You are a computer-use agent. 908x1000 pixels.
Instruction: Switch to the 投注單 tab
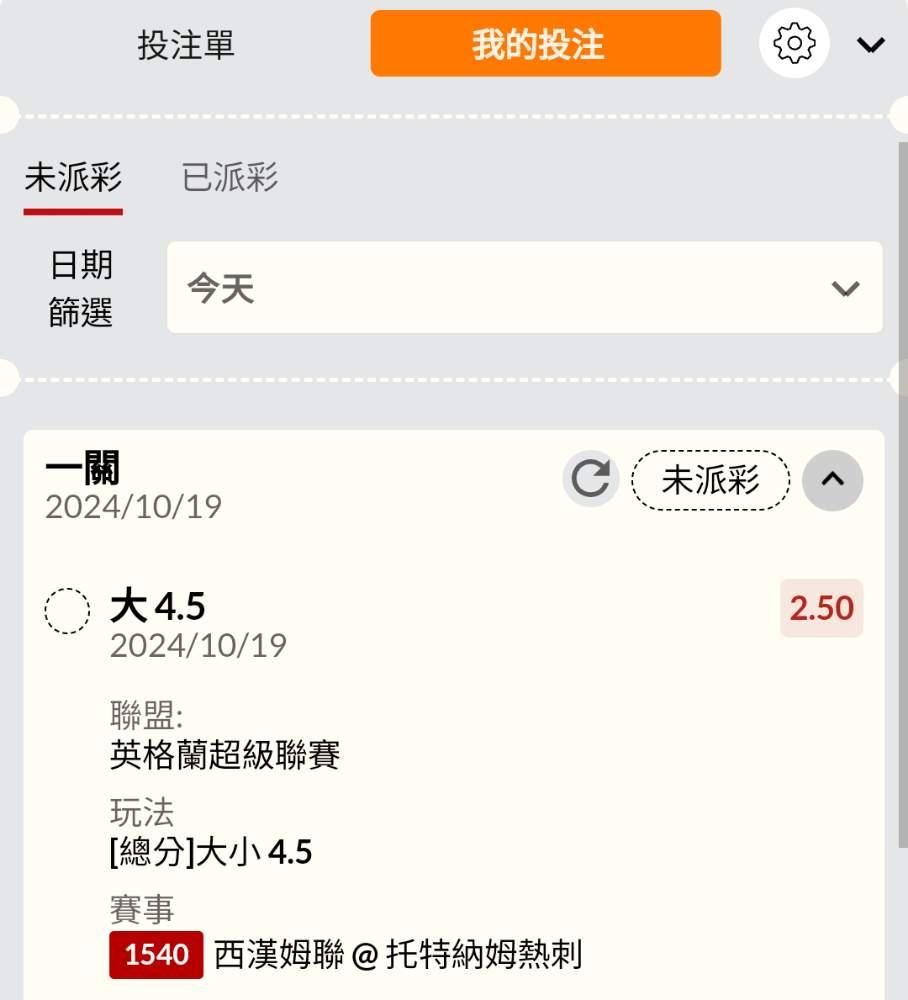(x=186, y=45)
